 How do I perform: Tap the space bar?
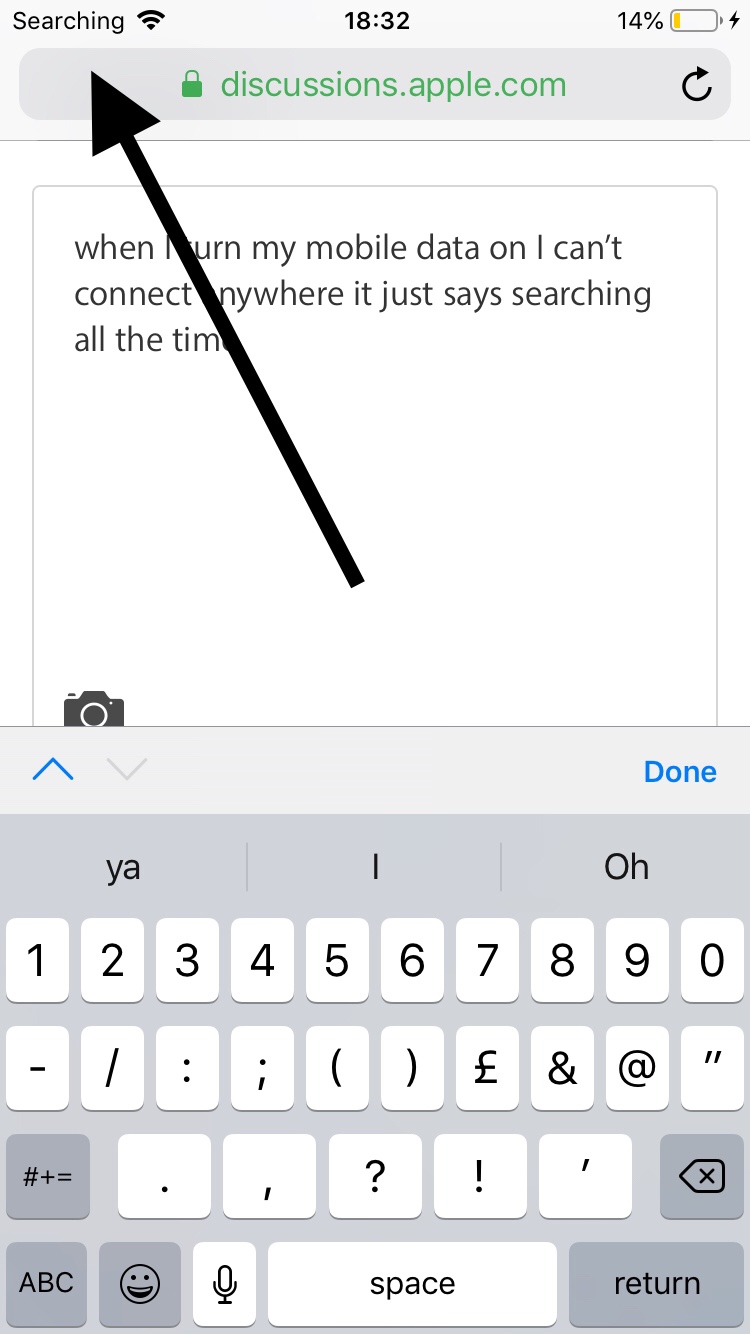(x=412, y=1283)
